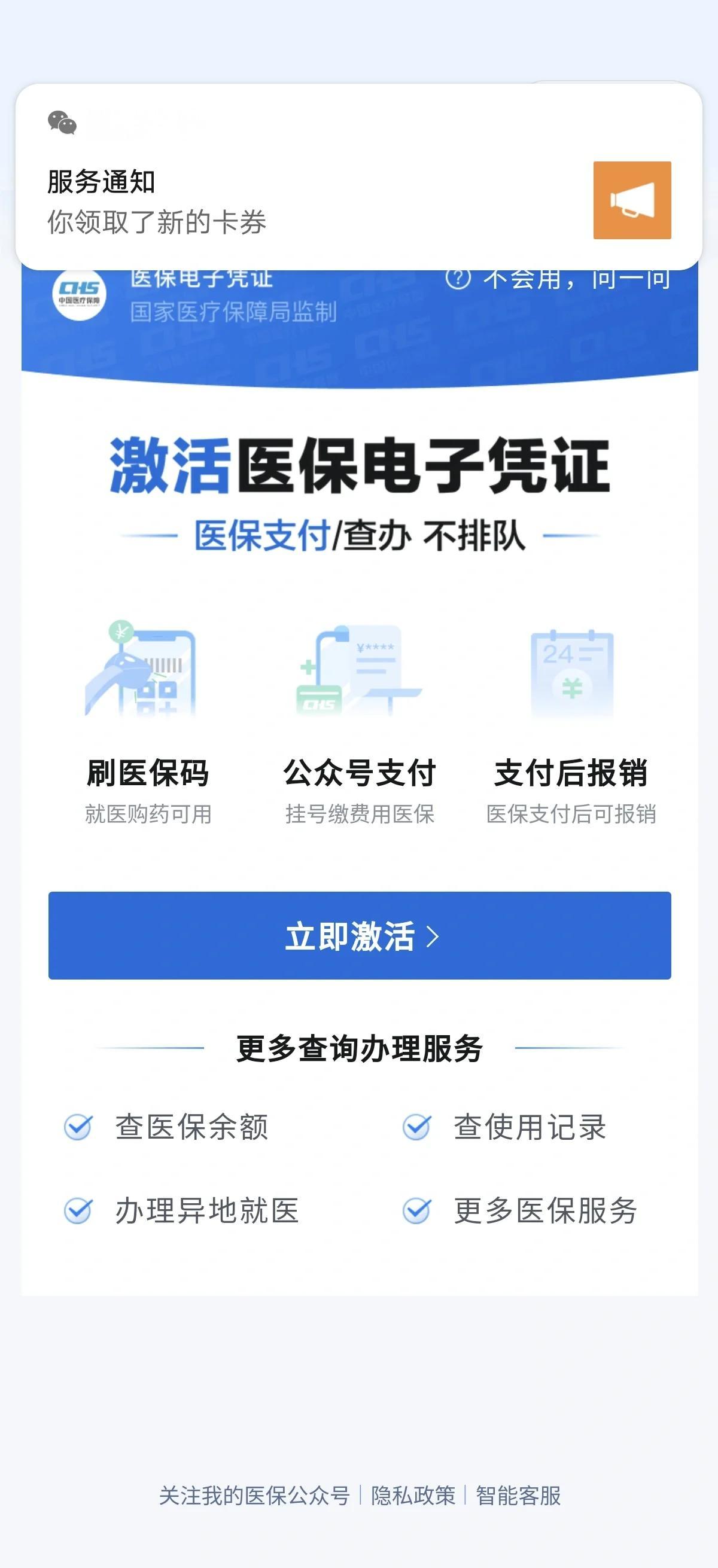The width and height of the screenshot is (718, 1568).
Task: Open 办理异地就医 service
Action: (206, 1211)
